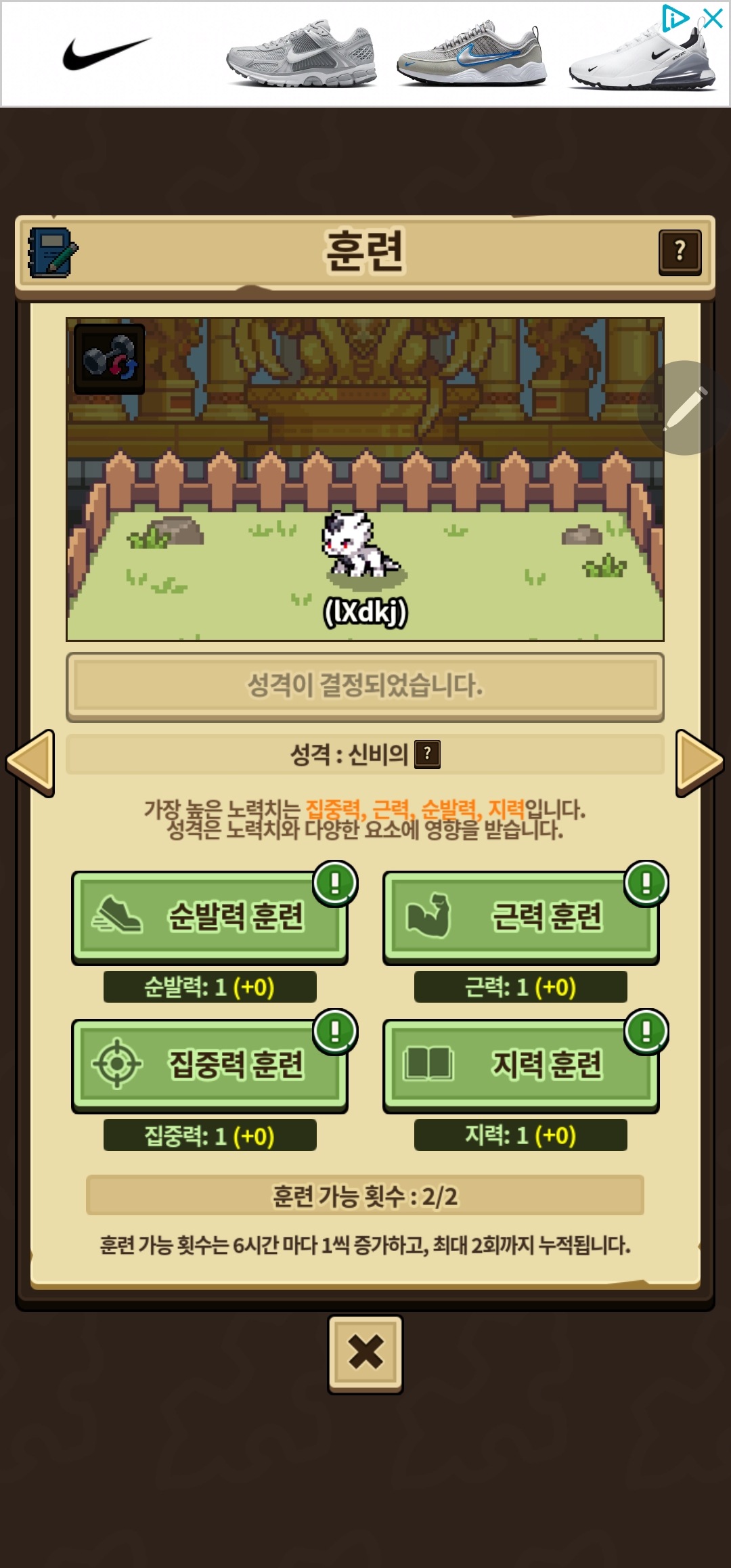Open the personality 신비의 help icon
This screenshot has width=731, height=1568.
coord(427,754)
